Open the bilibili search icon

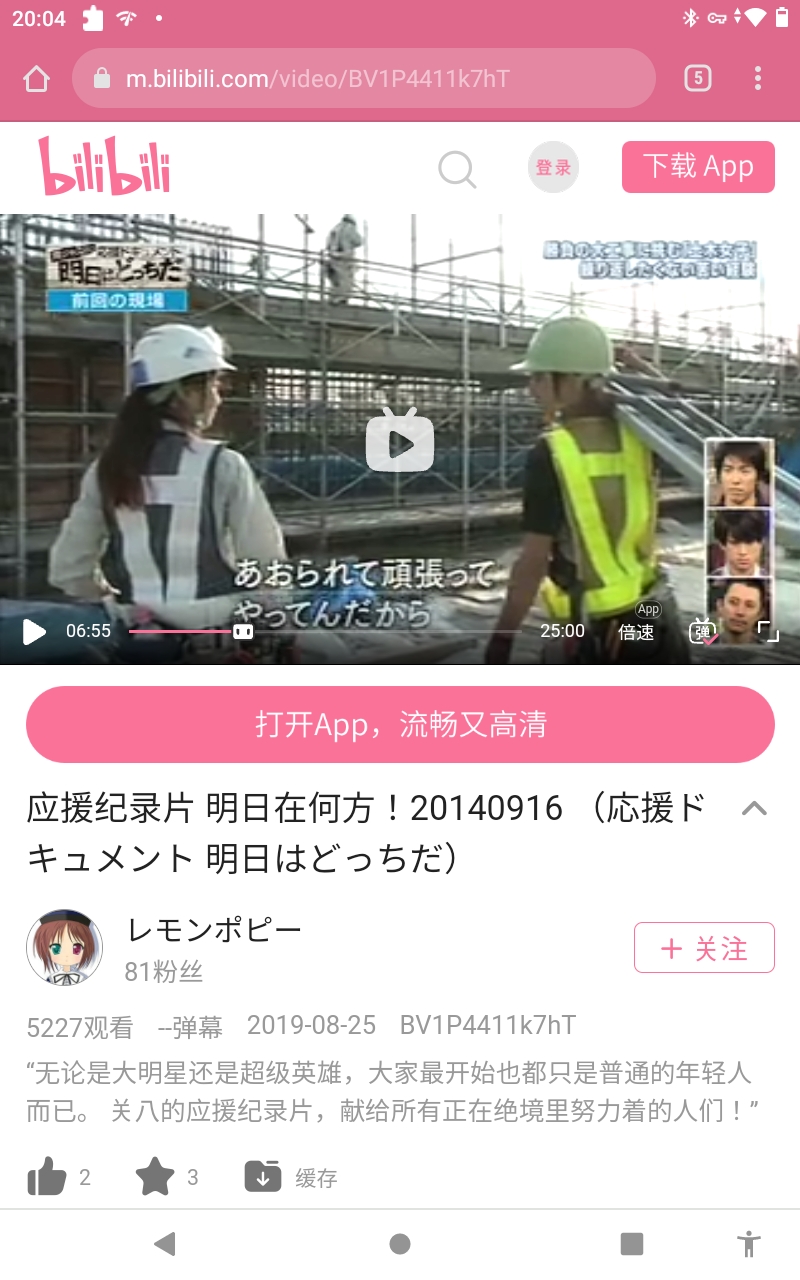[x=457, y=169]
